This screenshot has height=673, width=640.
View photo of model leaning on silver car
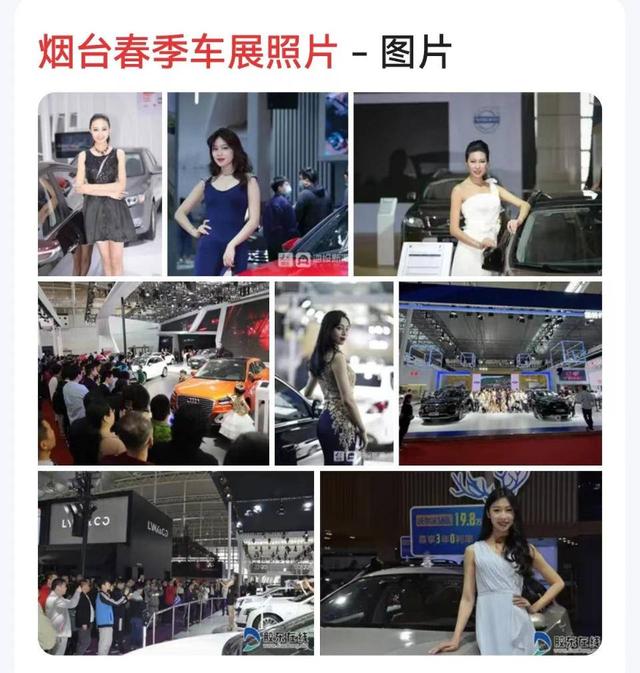460,563
